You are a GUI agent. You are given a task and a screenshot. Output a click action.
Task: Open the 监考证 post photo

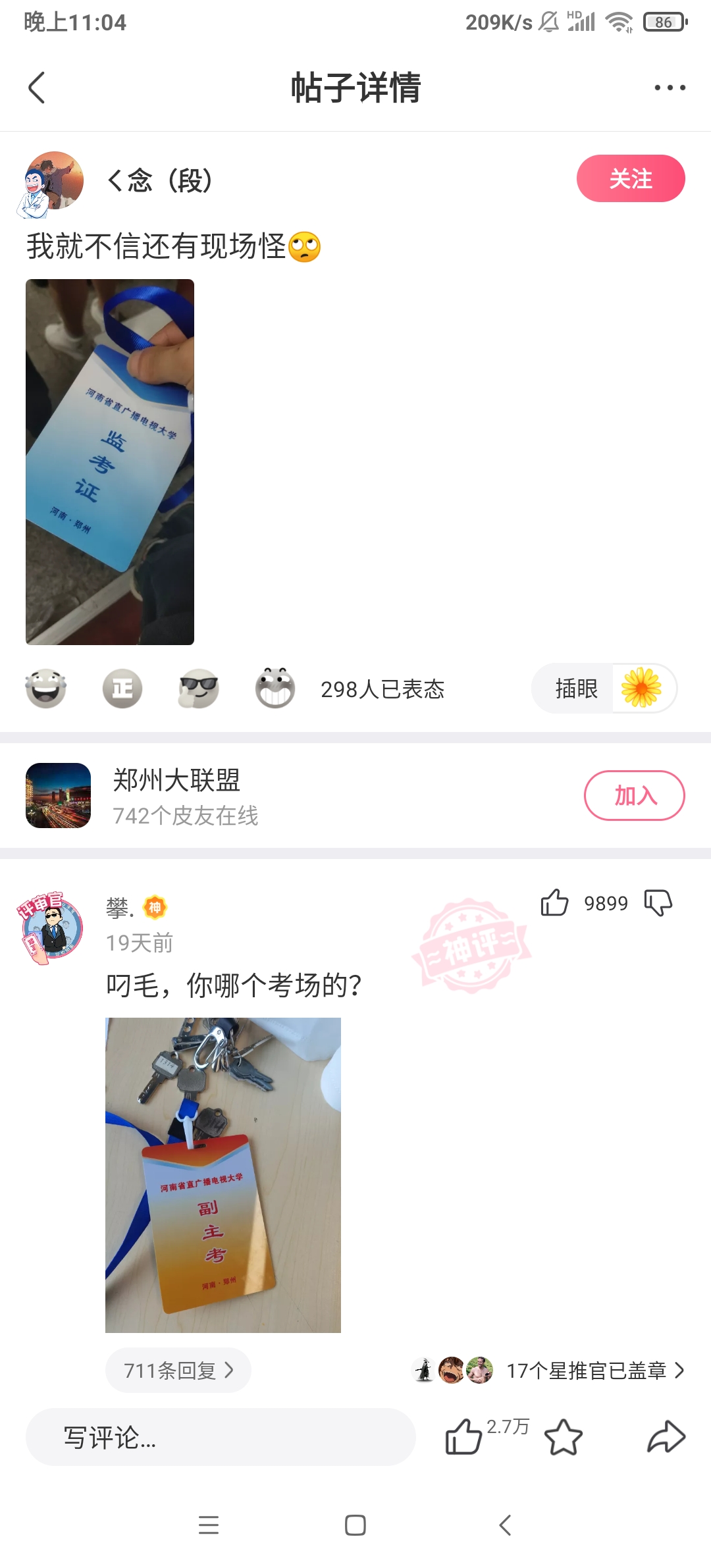click(x=110, y=461)
